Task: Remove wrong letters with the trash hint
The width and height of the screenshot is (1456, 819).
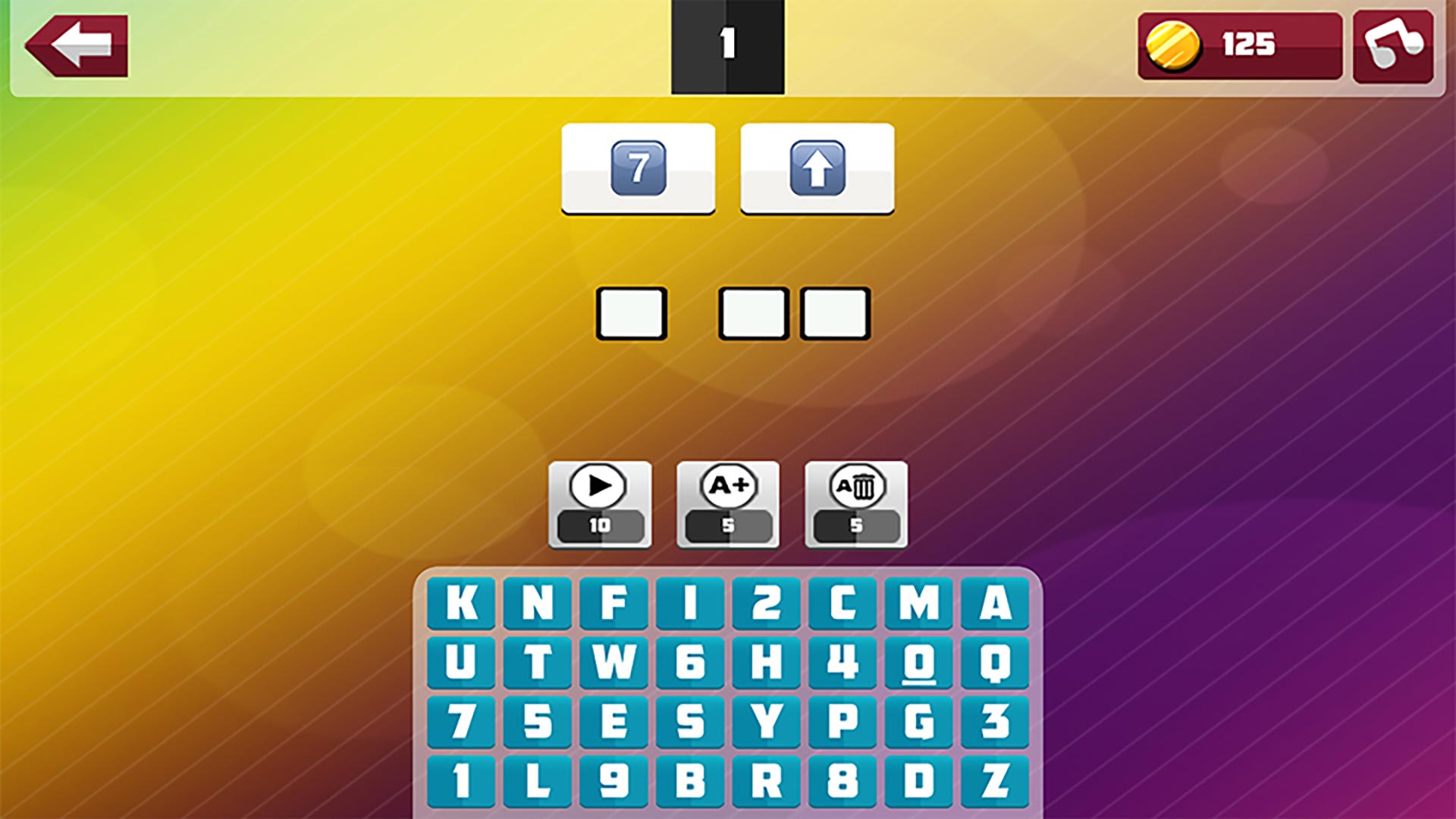Action: (855, 504)
